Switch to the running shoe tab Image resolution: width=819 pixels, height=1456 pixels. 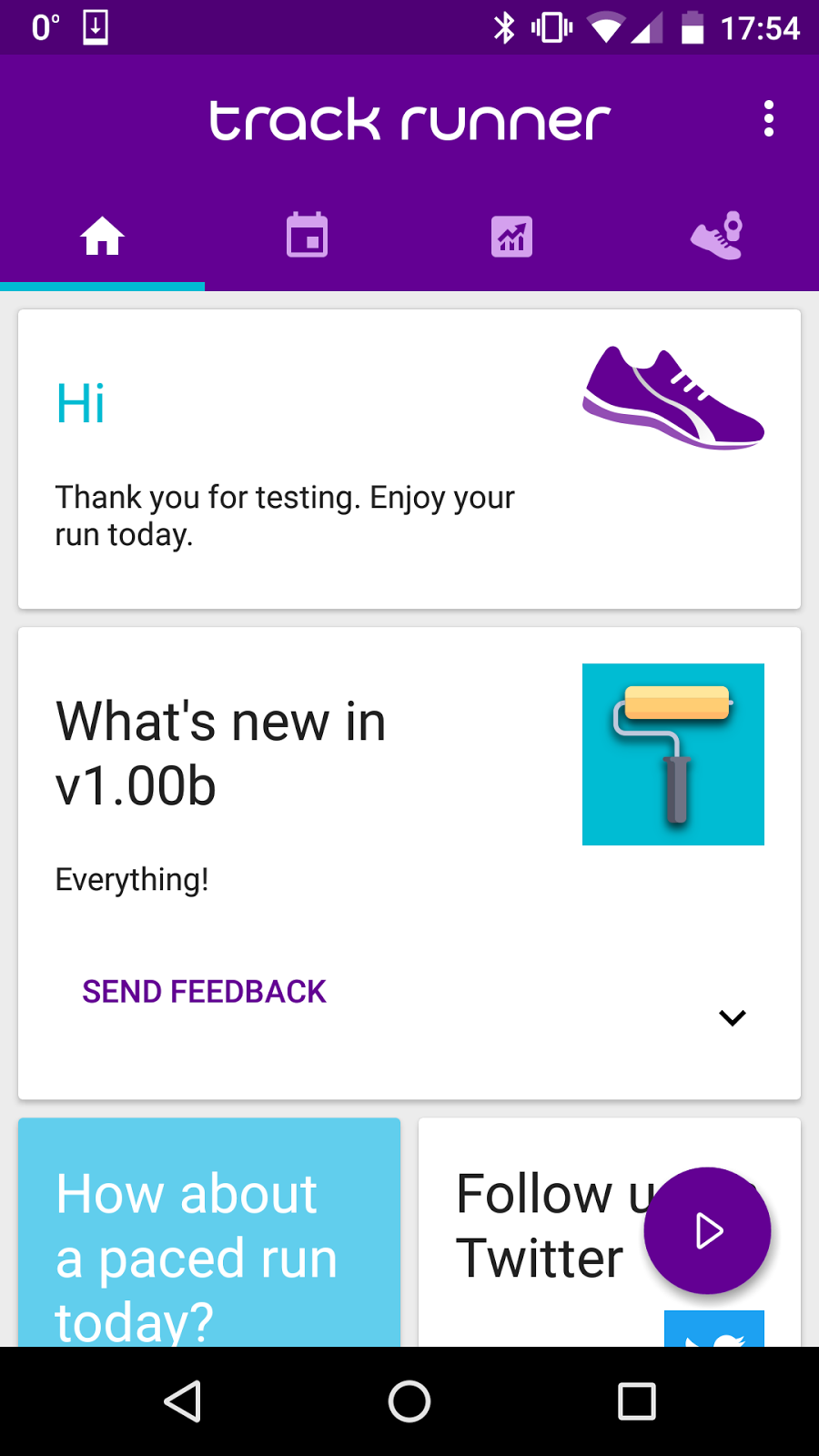coord(717,236)
